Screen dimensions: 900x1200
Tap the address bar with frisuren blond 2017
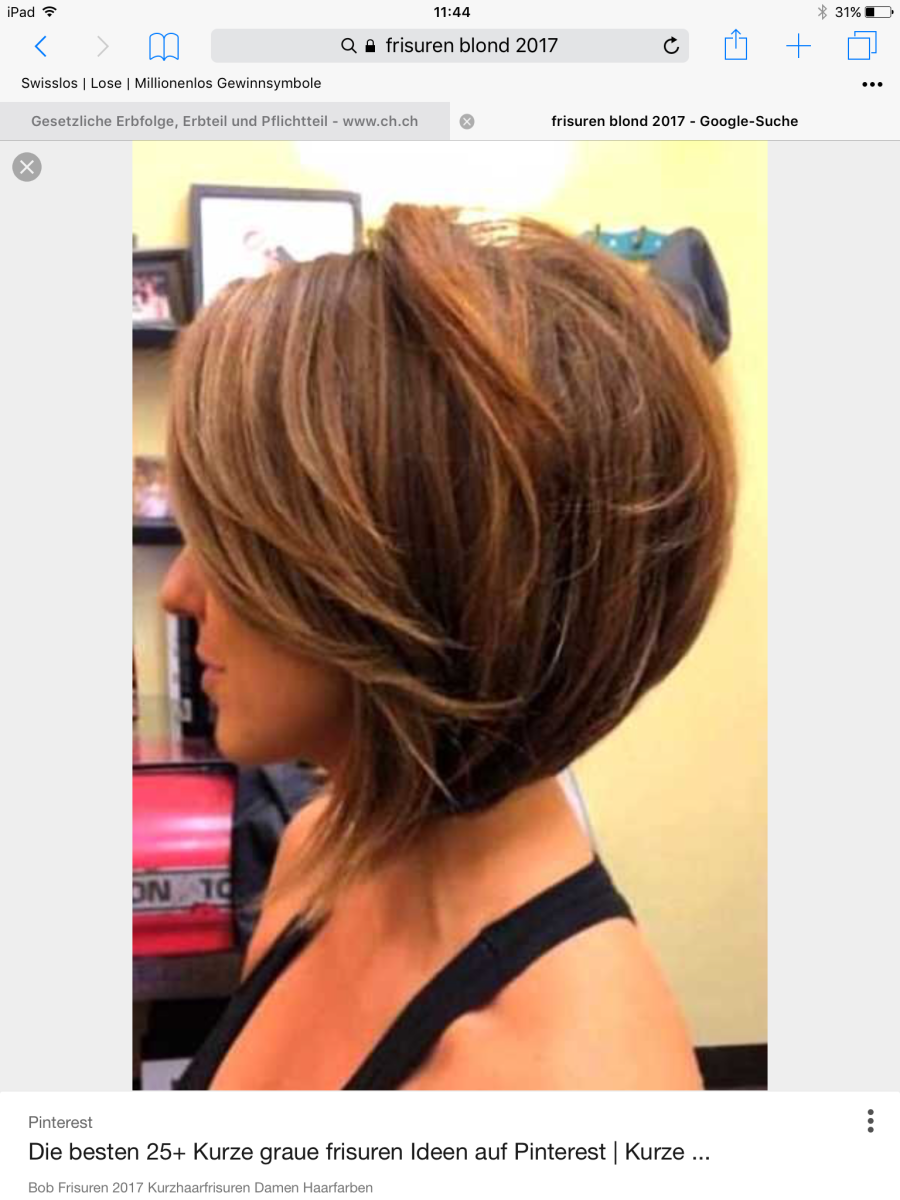pyautogui.click(x=450, y=46)
